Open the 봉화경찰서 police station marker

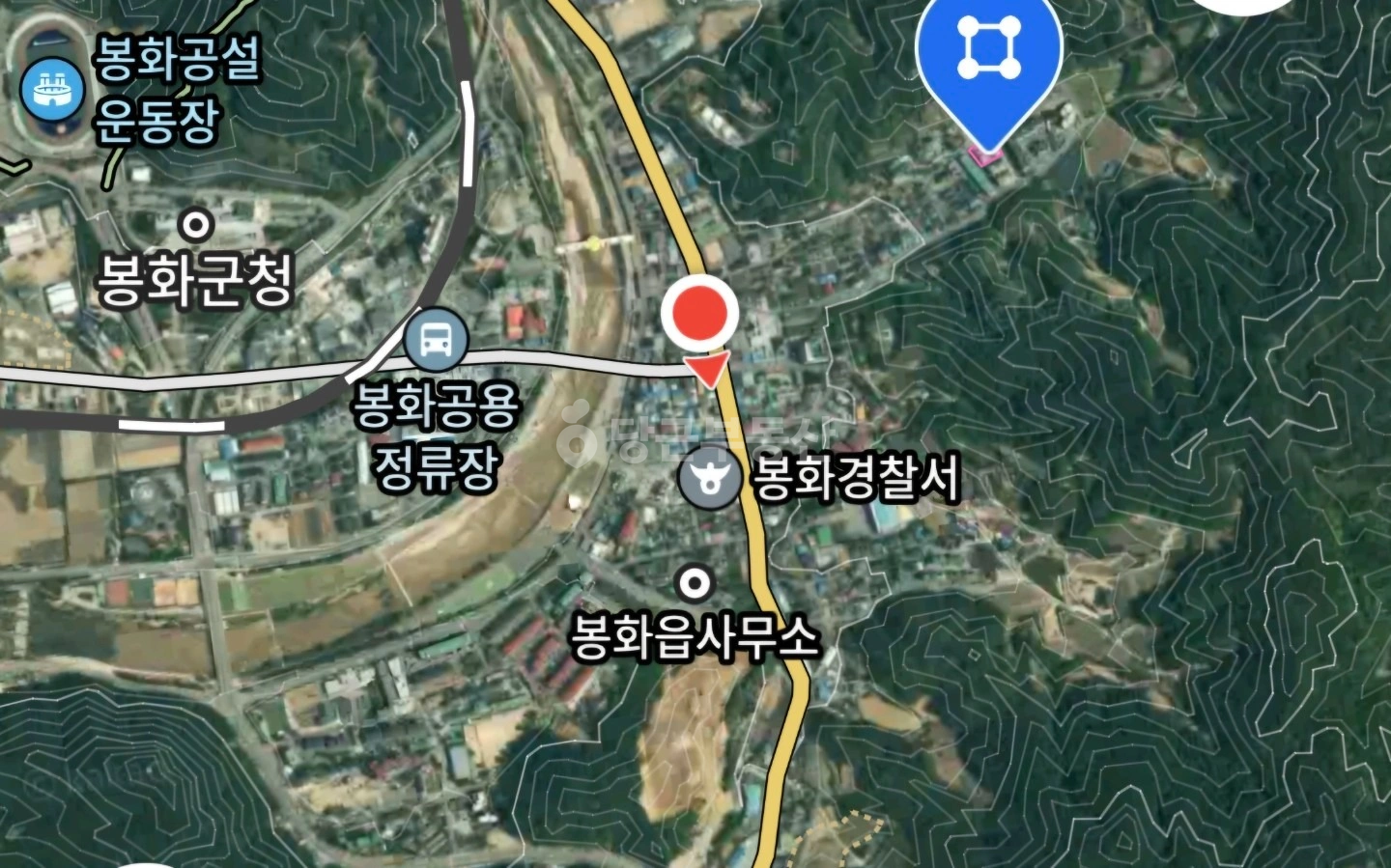[x=709, y=479]
